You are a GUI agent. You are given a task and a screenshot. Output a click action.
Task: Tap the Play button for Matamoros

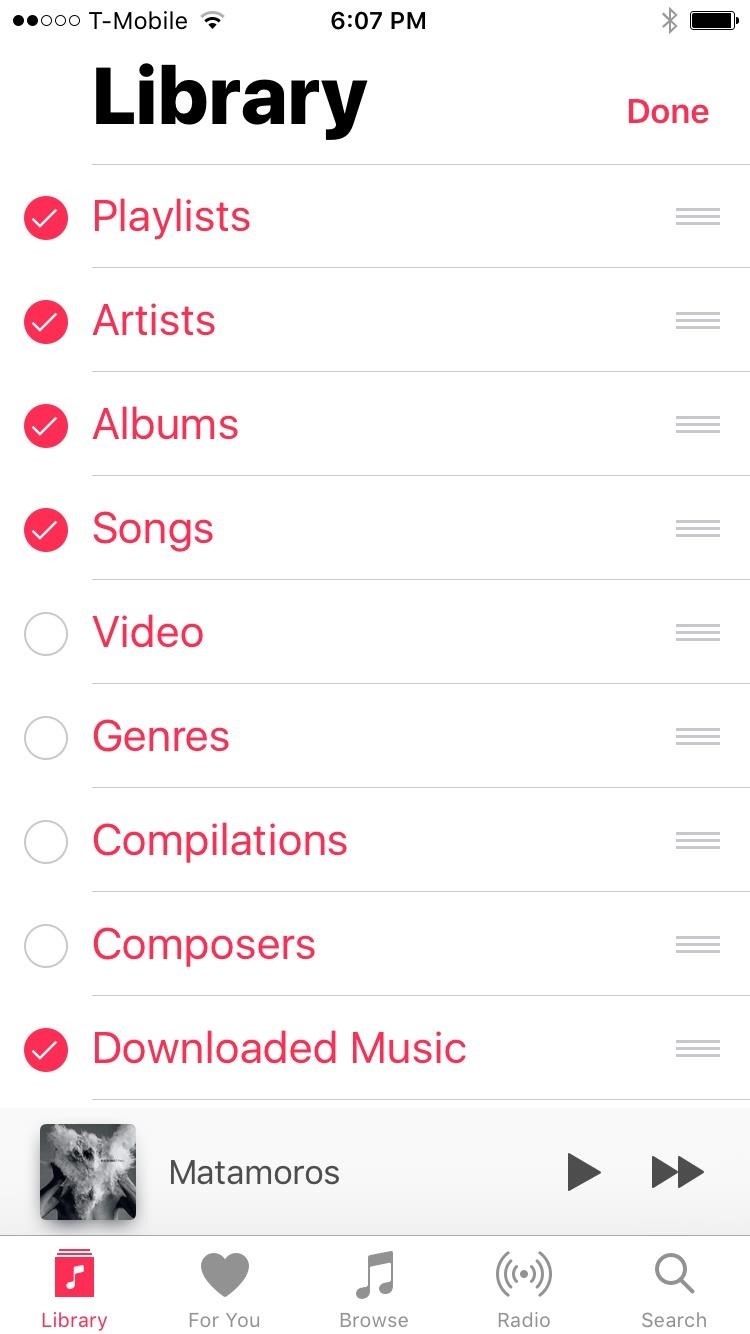(x=584, y=1171)
